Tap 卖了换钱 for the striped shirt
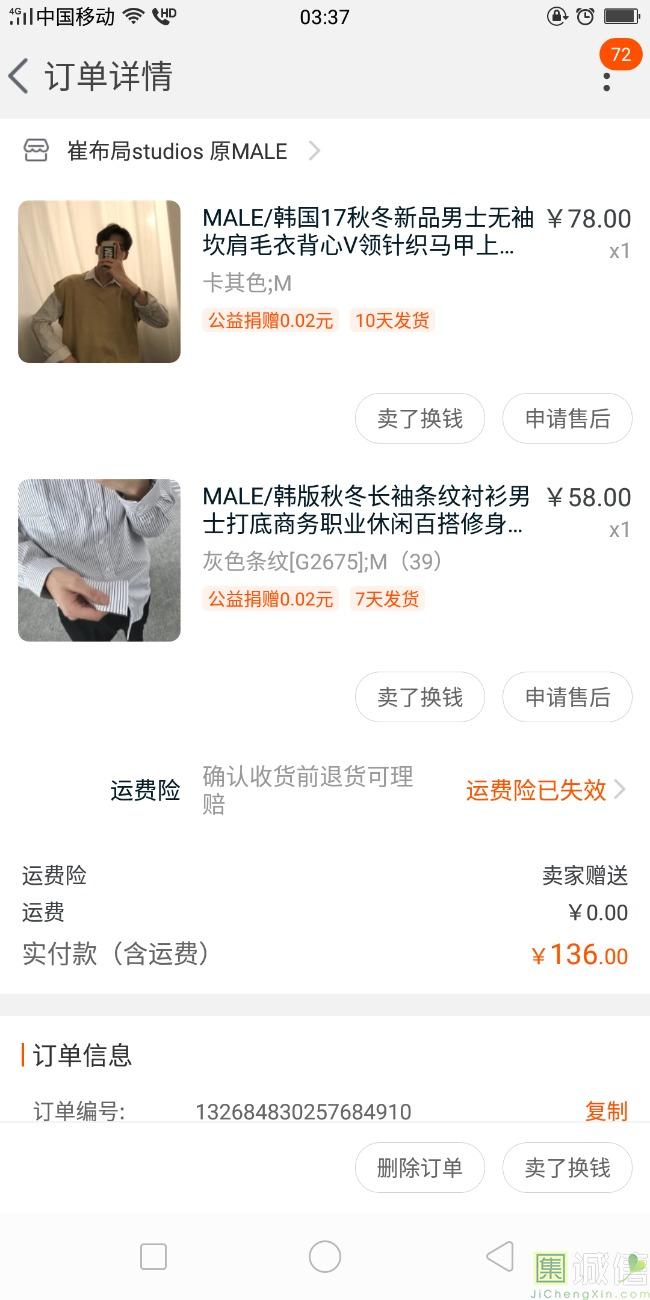 (x=420, y=697)
